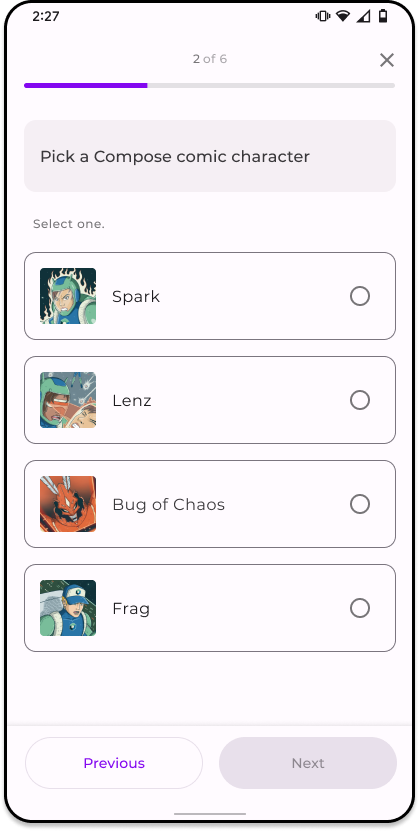Tap the Next button
This screenshot has width=419, height=831.
pyautogui.click(x=308, y=763)
